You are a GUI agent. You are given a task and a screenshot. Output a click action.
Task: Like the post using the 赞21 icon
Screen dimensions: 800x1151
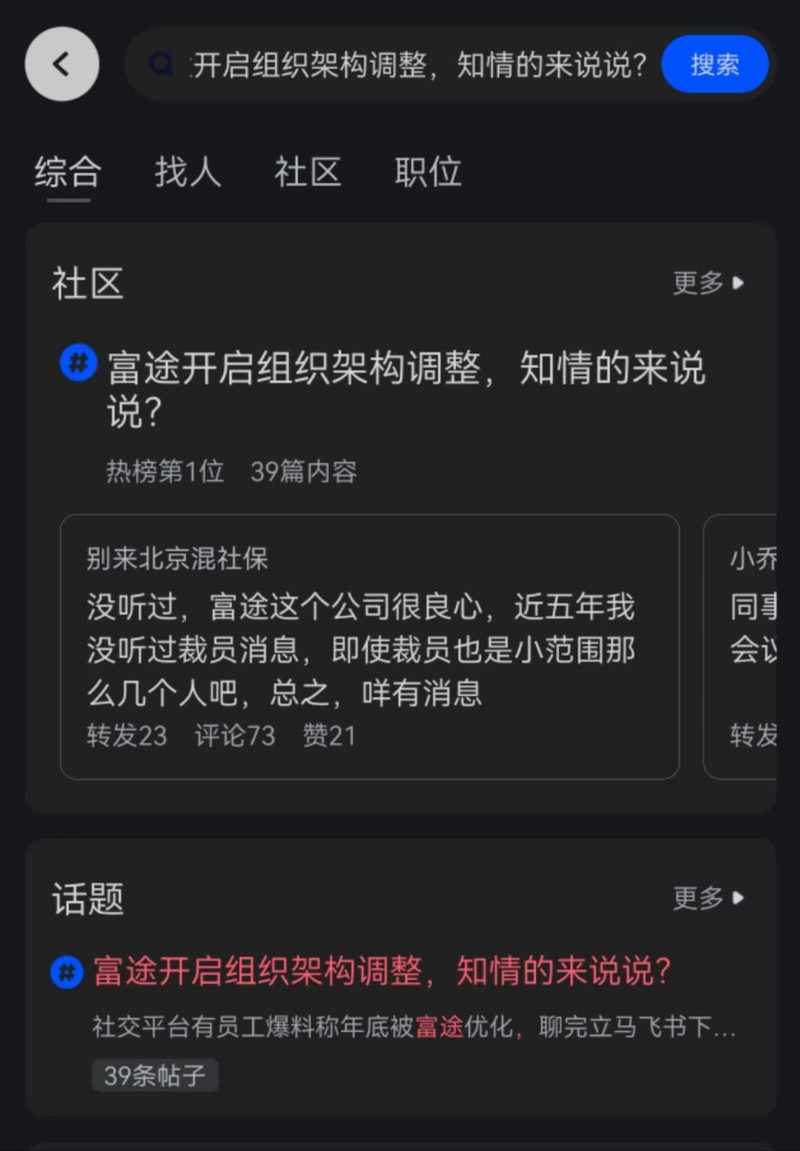tap(330, 735)
